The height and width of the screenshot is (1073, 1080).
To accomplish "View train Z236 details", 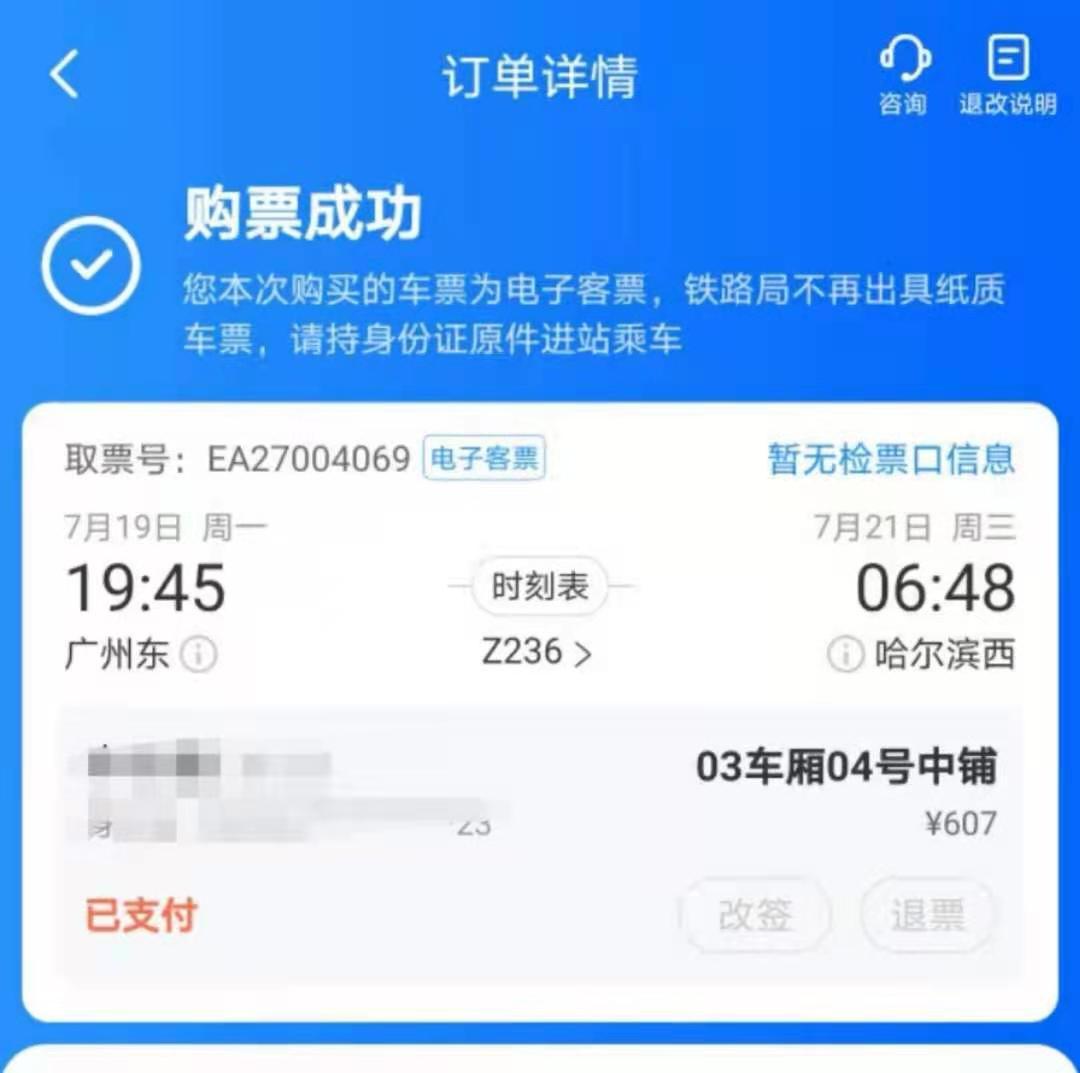I will [537, 653].
